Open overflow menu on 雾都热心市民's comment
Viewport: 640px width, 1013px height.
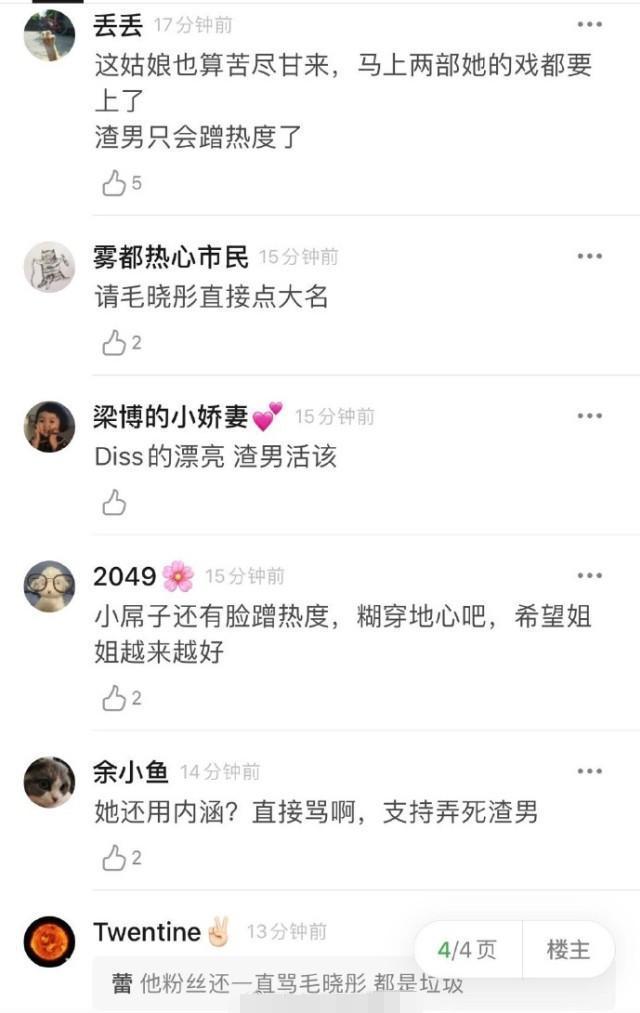point(590,257)
